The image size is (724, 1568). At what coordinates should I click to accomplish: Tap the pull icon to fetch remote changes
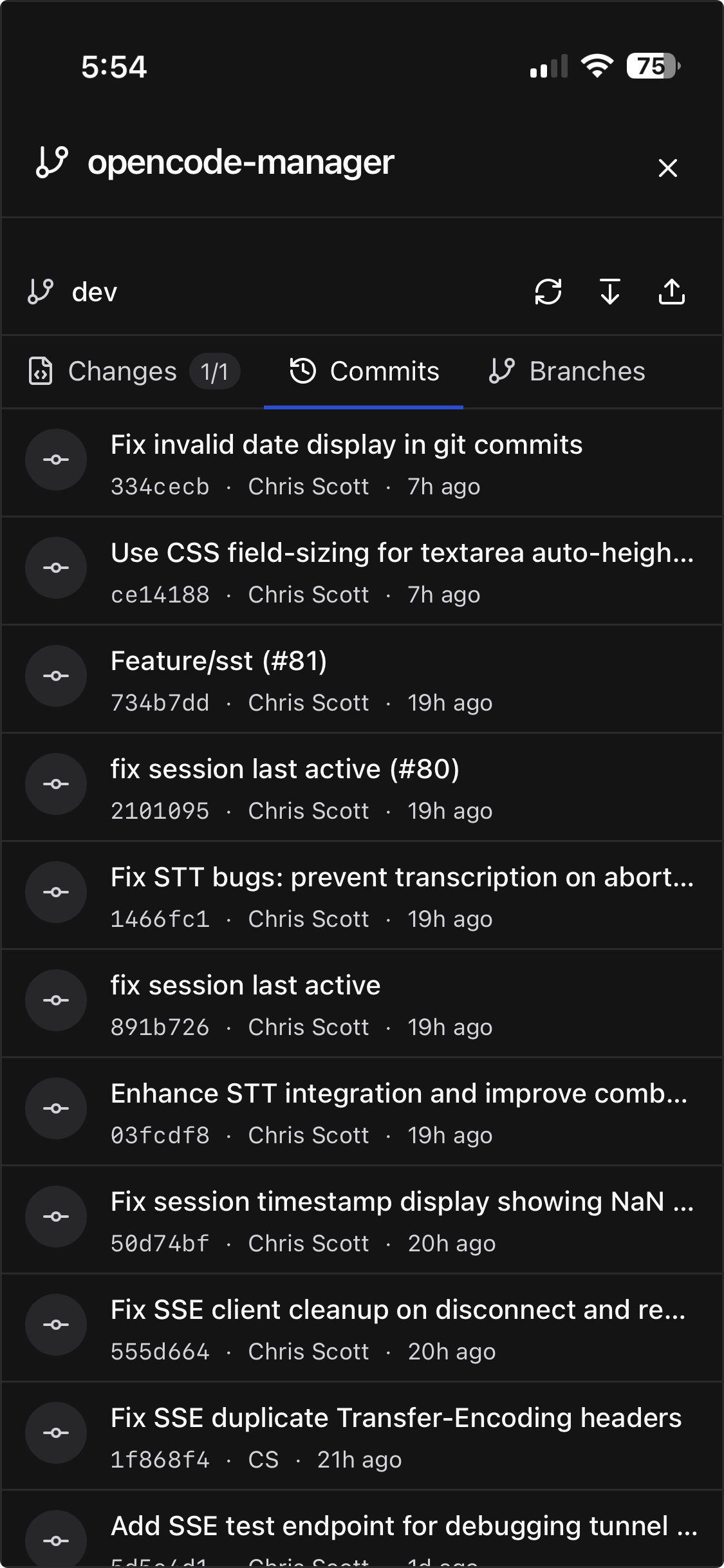coord(609,293)
